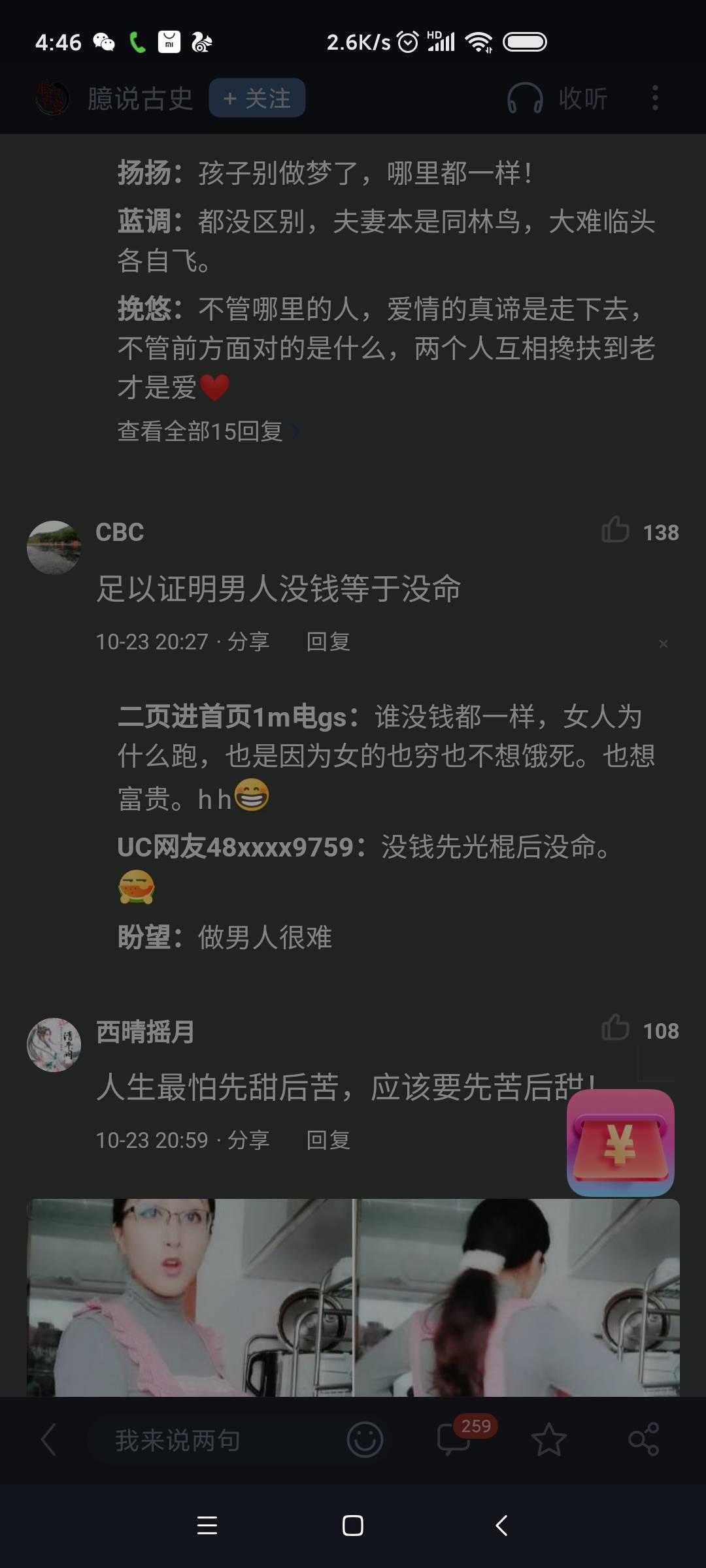
Task: Open the floating red envelope reward
Action: (620, 1143)
